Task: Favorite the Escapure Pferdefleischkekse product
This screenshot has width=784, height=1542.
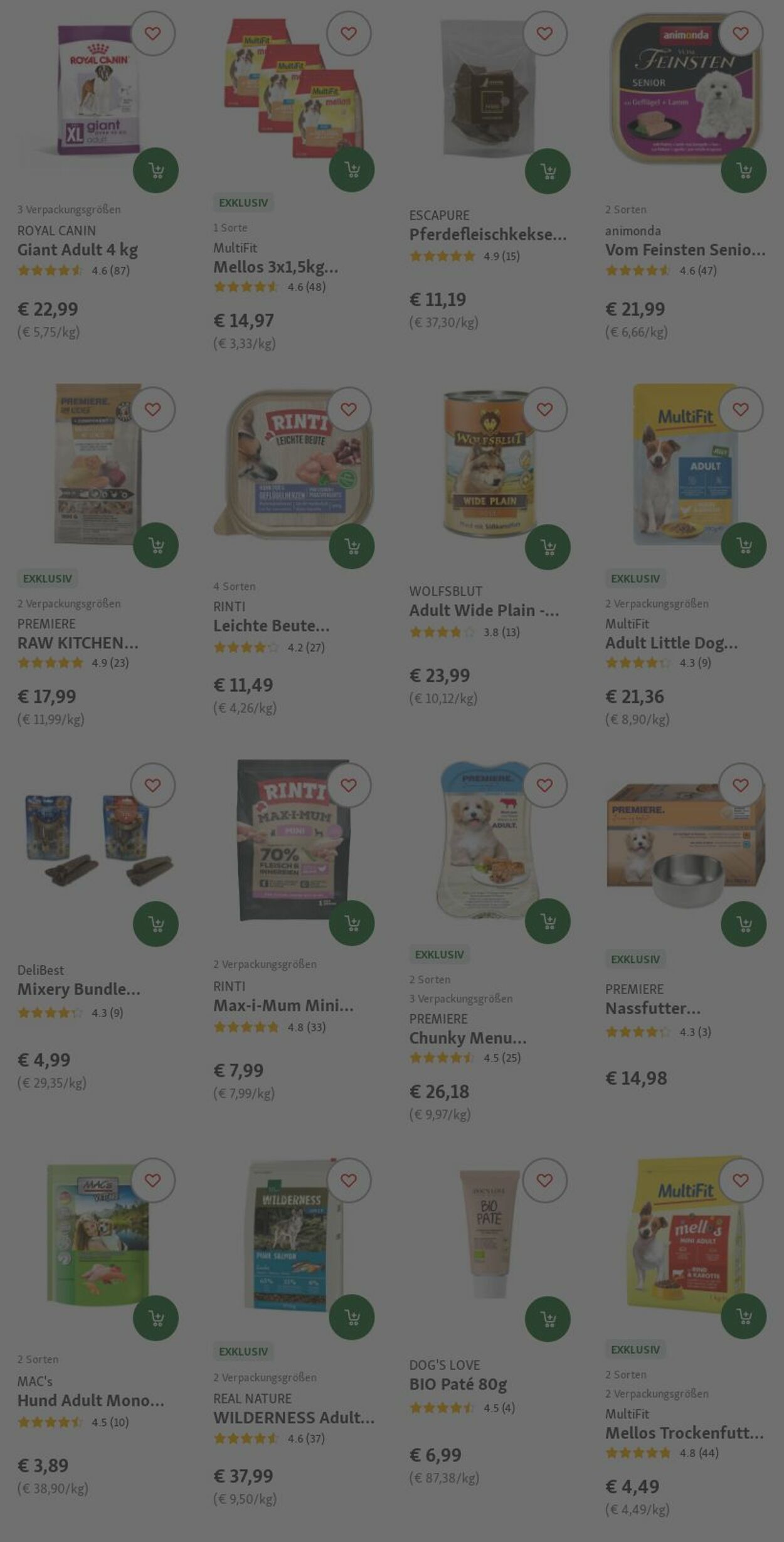Action: (544, 33)
